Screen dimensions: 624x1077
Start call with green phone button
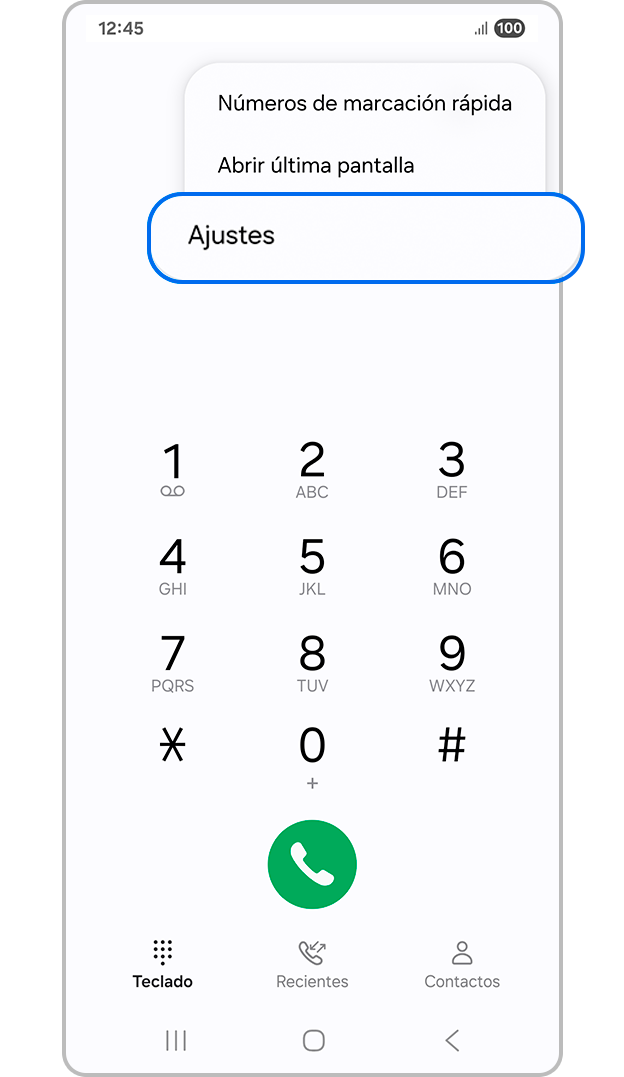(x=312, y=865)
